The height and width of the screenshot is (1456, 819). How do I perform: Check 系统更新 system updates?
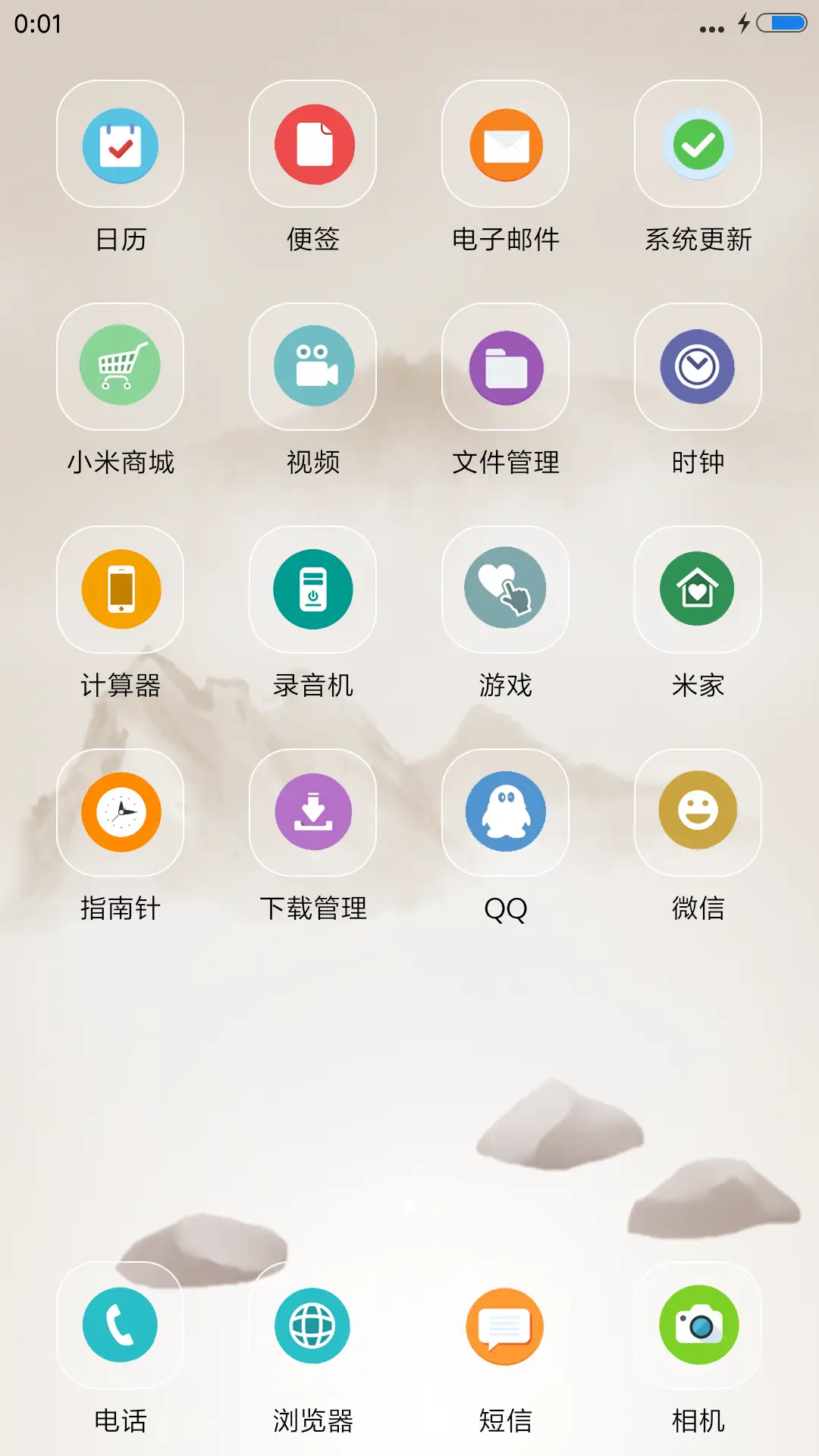(698, 145)
